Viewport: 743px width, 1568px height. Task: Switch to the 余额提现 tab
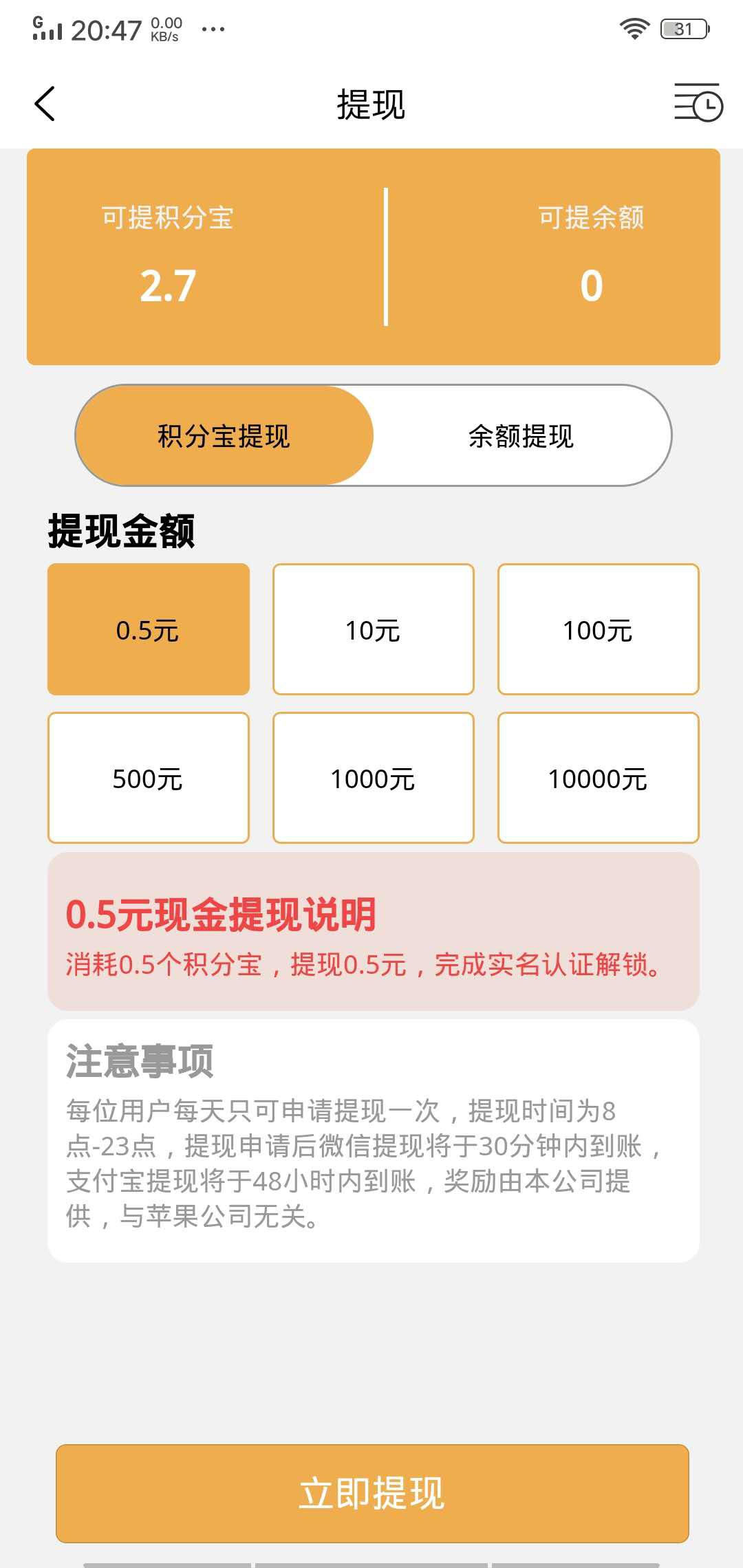click(x=521, y=435)
